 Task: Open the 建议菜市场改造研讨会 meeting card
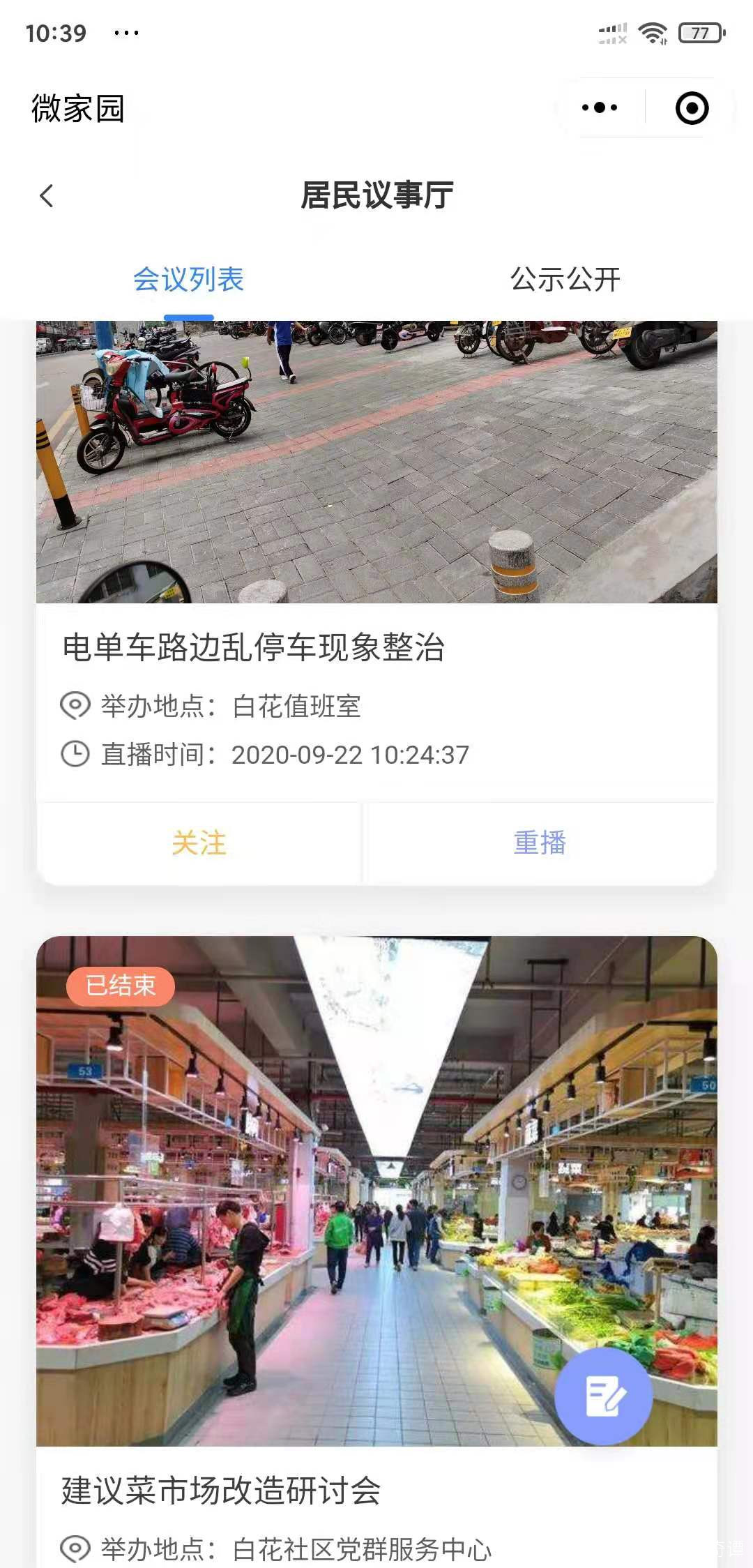pyautogui.click(x=222, y=1490)
